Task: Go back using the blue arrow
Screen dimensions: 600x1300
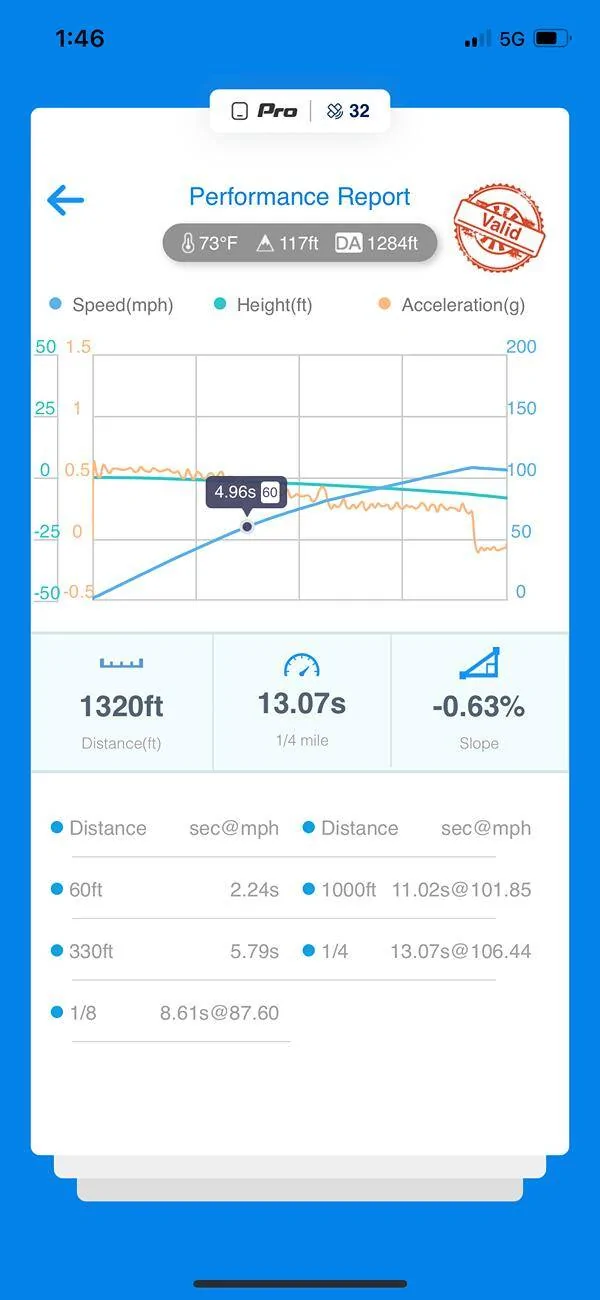Action: [66, 200]
